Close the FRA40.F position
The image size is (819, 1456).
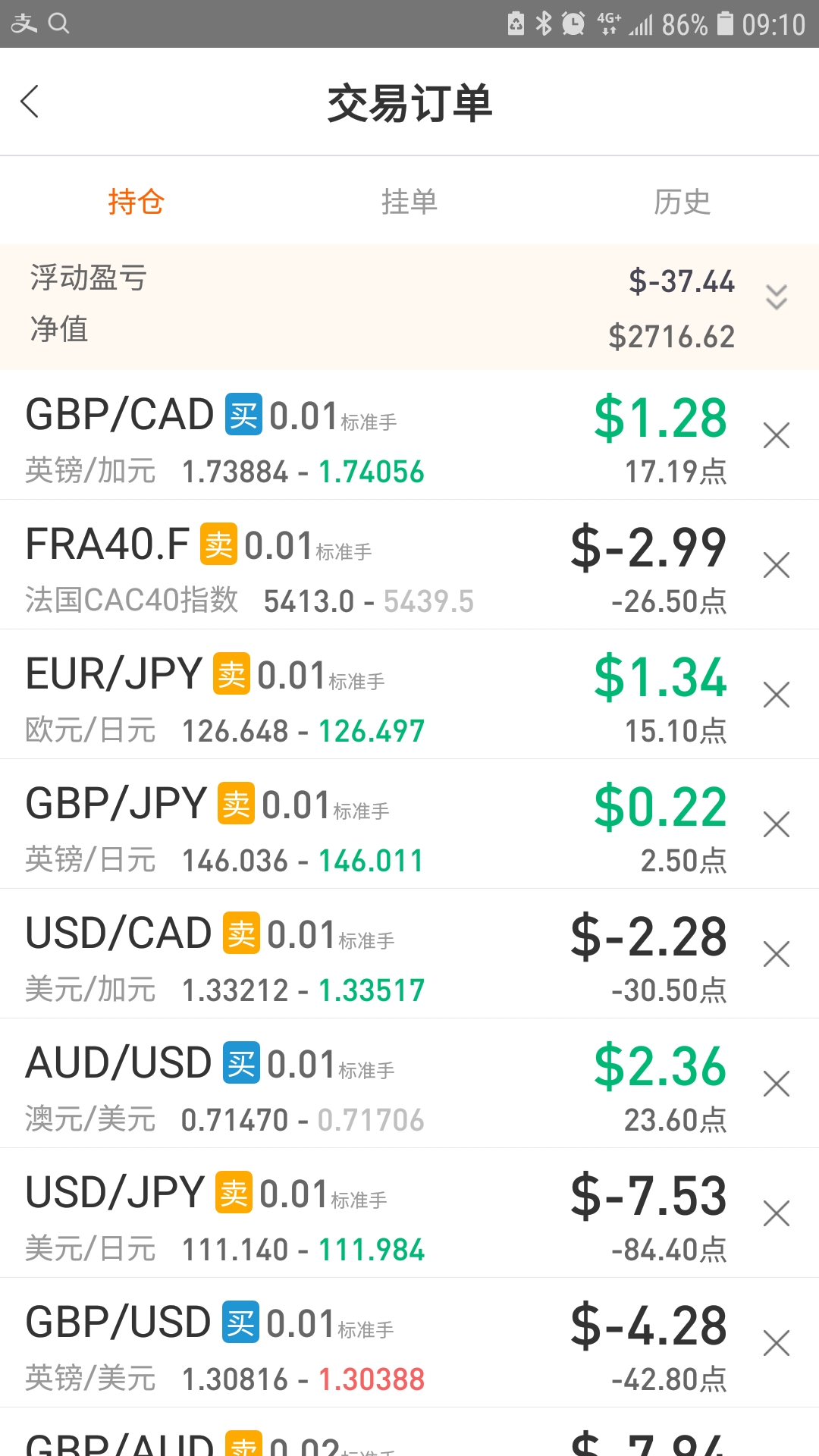coord(777,565)
